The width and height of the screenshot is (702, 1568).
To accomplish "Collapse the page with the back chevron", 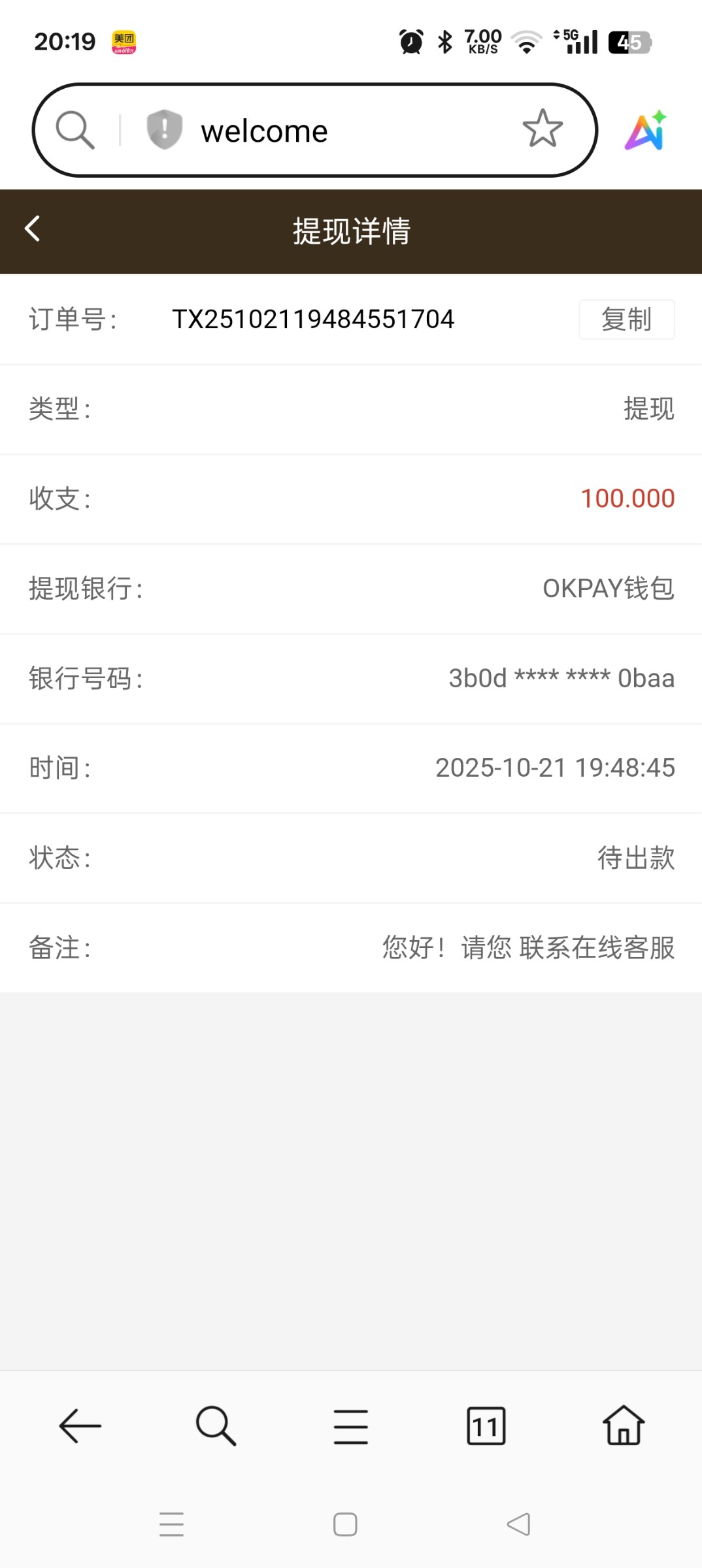I will [31, 229].
